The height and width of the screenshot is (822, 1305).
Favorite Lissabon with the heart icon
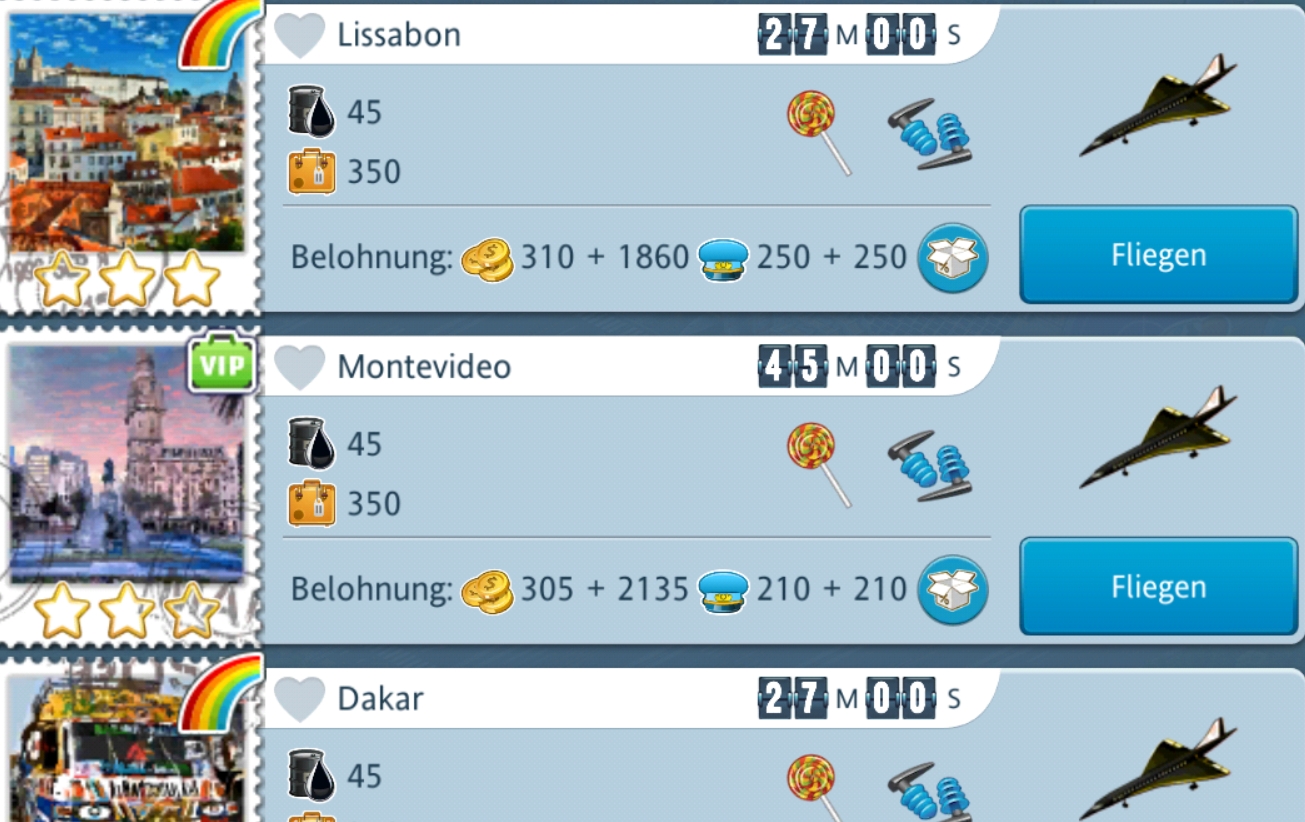300,35
